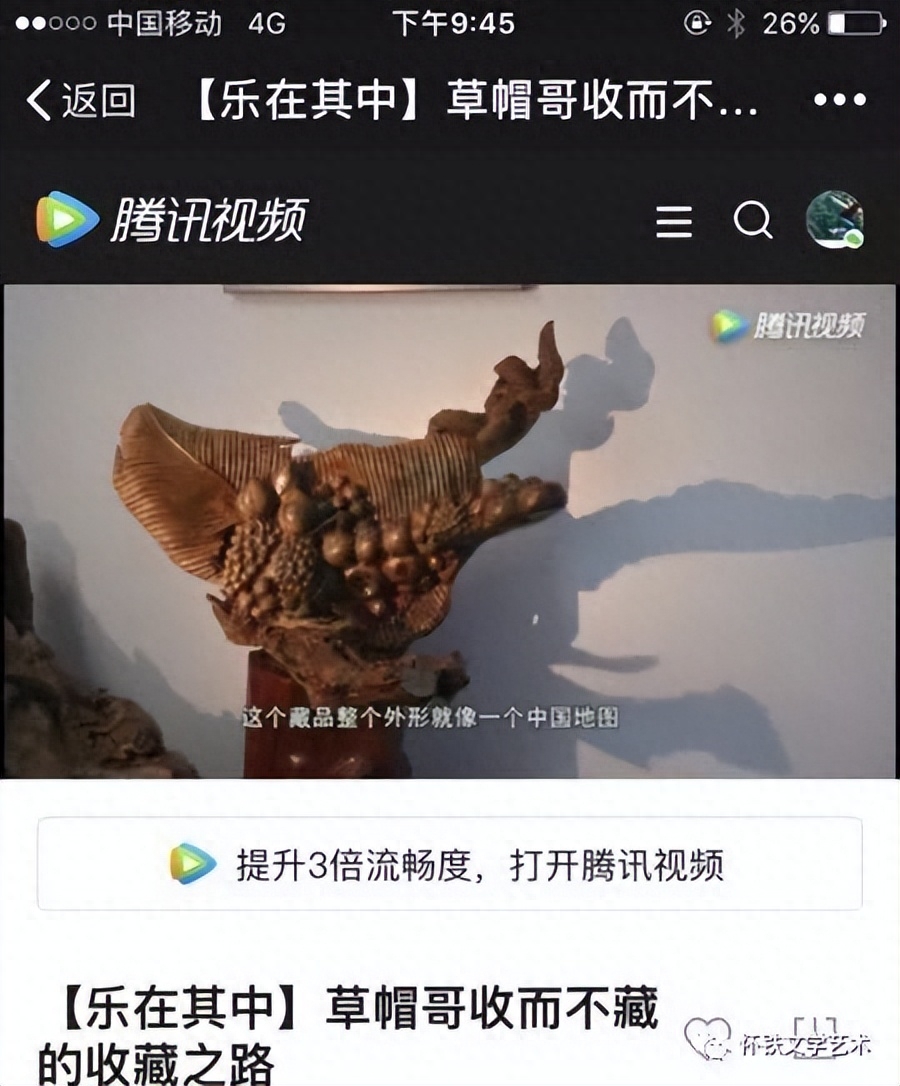Image resolution: width=900 pixels, height=1086 pixels.
Task: Open Tencent Video search
Action: click(752, 219)
